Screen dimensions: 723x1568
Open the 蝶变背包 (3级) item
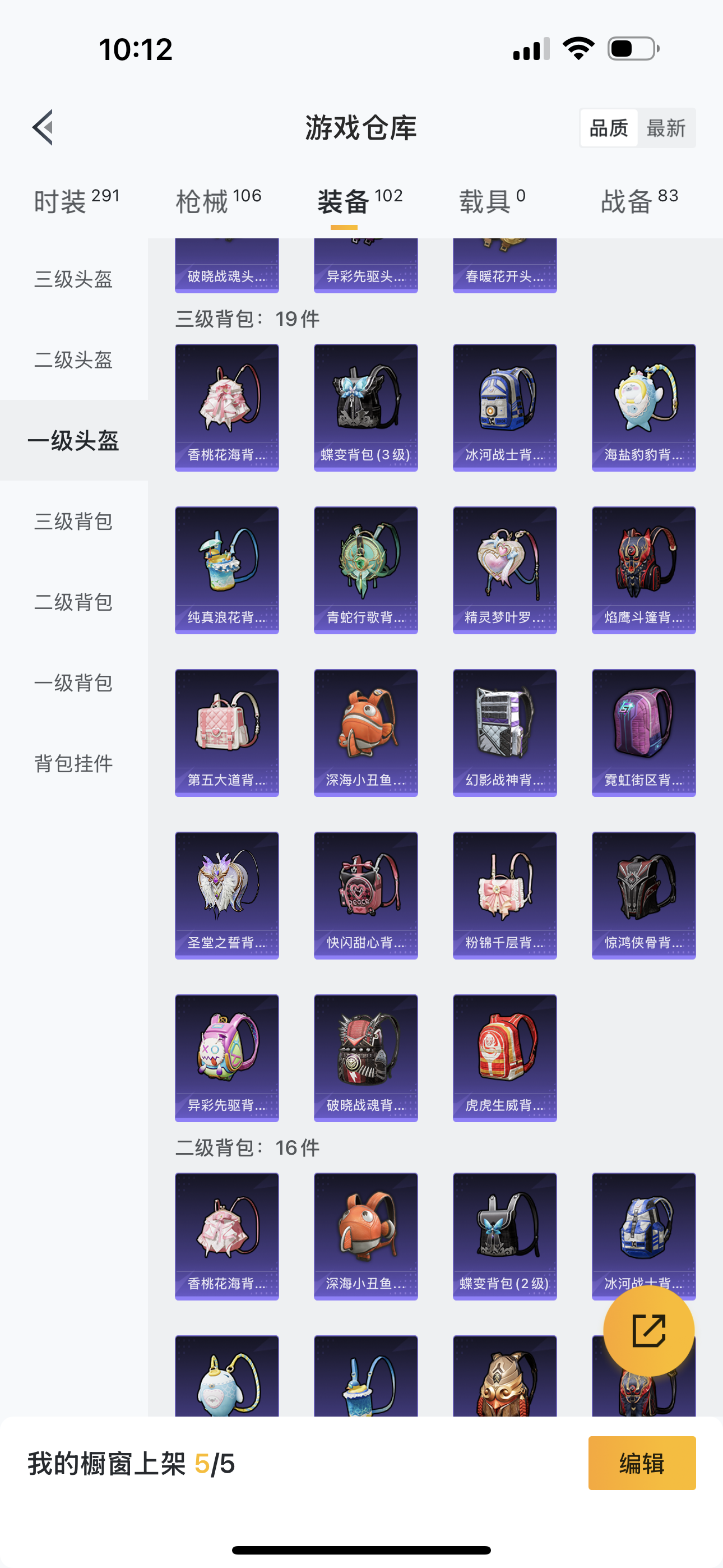[366, 408]
